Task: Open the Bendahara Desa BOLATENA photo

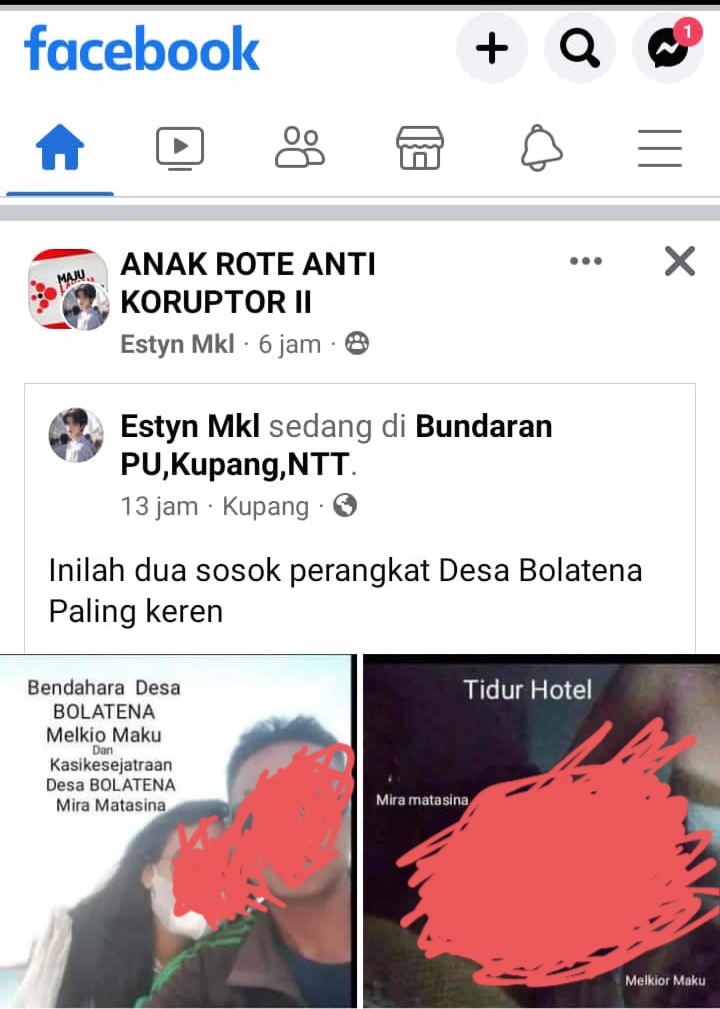Action: (178, 830)
